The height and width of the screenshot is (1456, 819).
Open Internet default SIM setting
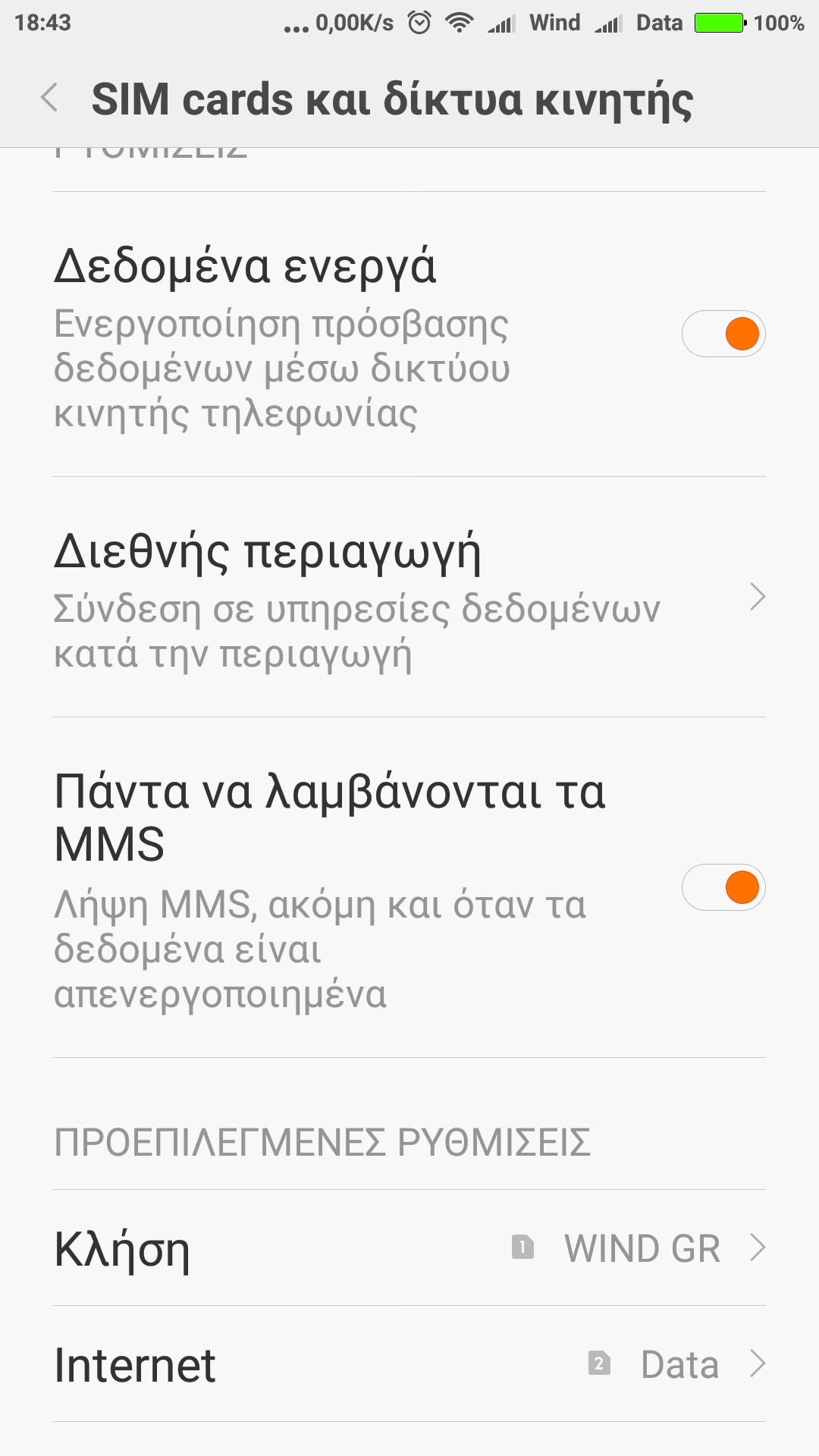(x=409, y=1364)
